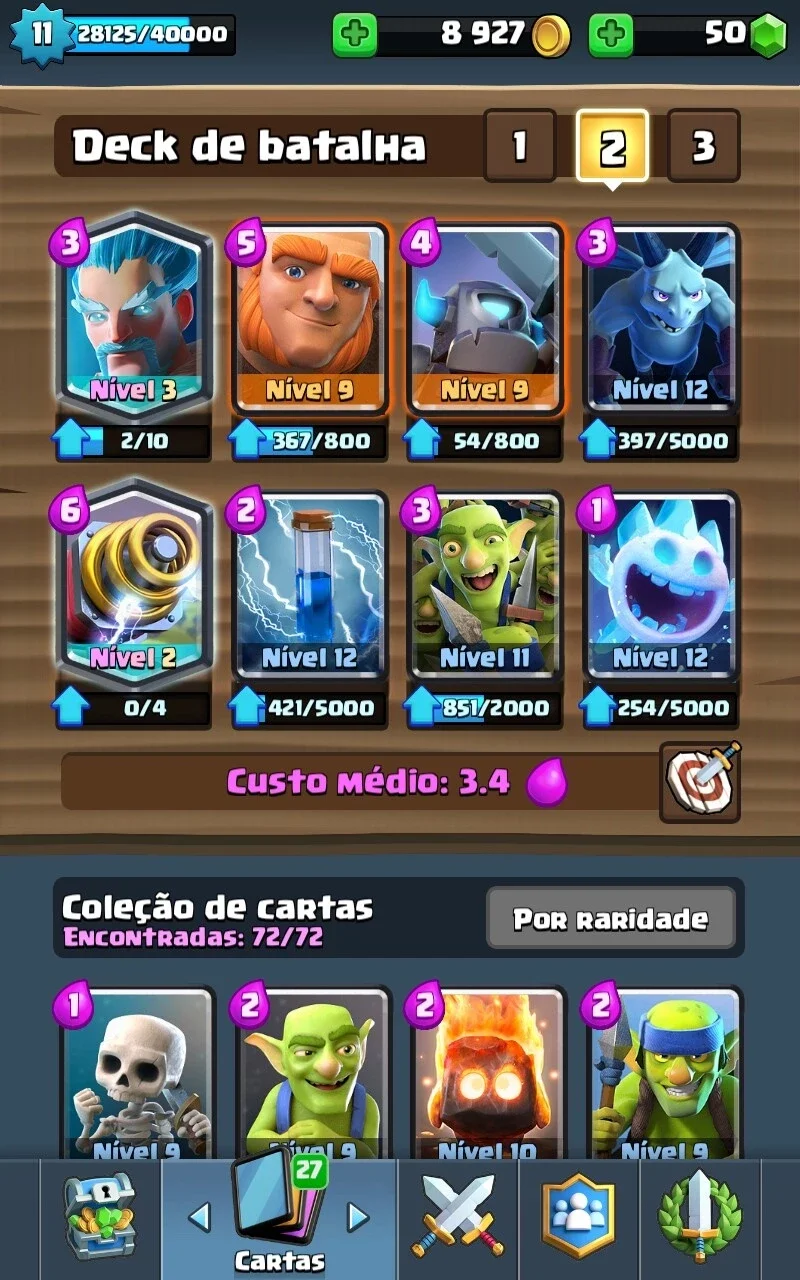This screenshot has width=800, height=1280.
Task: Select the Ice Wizard card Nível 3
Action: 135,315
